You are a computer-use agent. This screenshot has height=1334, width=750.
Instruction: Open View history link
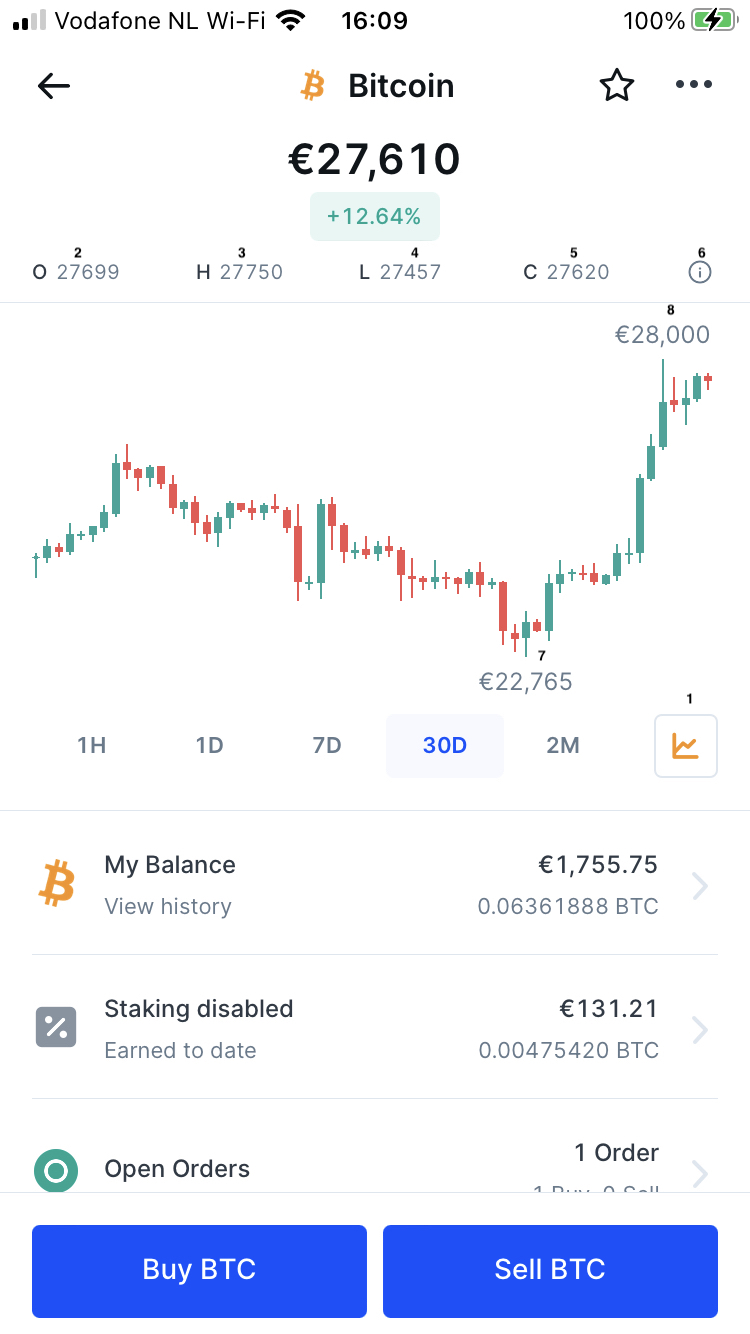point(168,906)
